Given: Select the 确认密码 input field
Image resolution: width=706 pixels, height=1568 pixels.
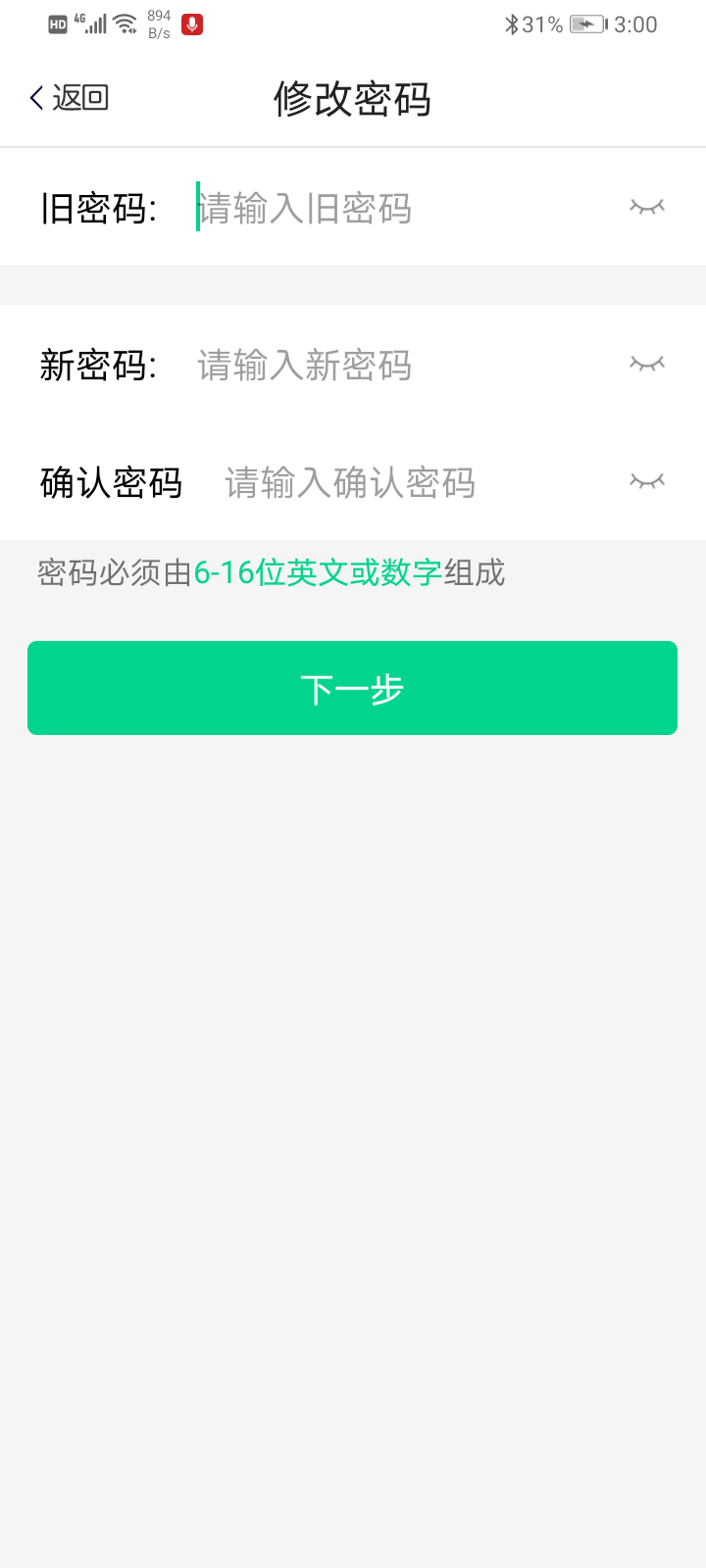Looking at the screenshot, I should [x=412, y=482].
